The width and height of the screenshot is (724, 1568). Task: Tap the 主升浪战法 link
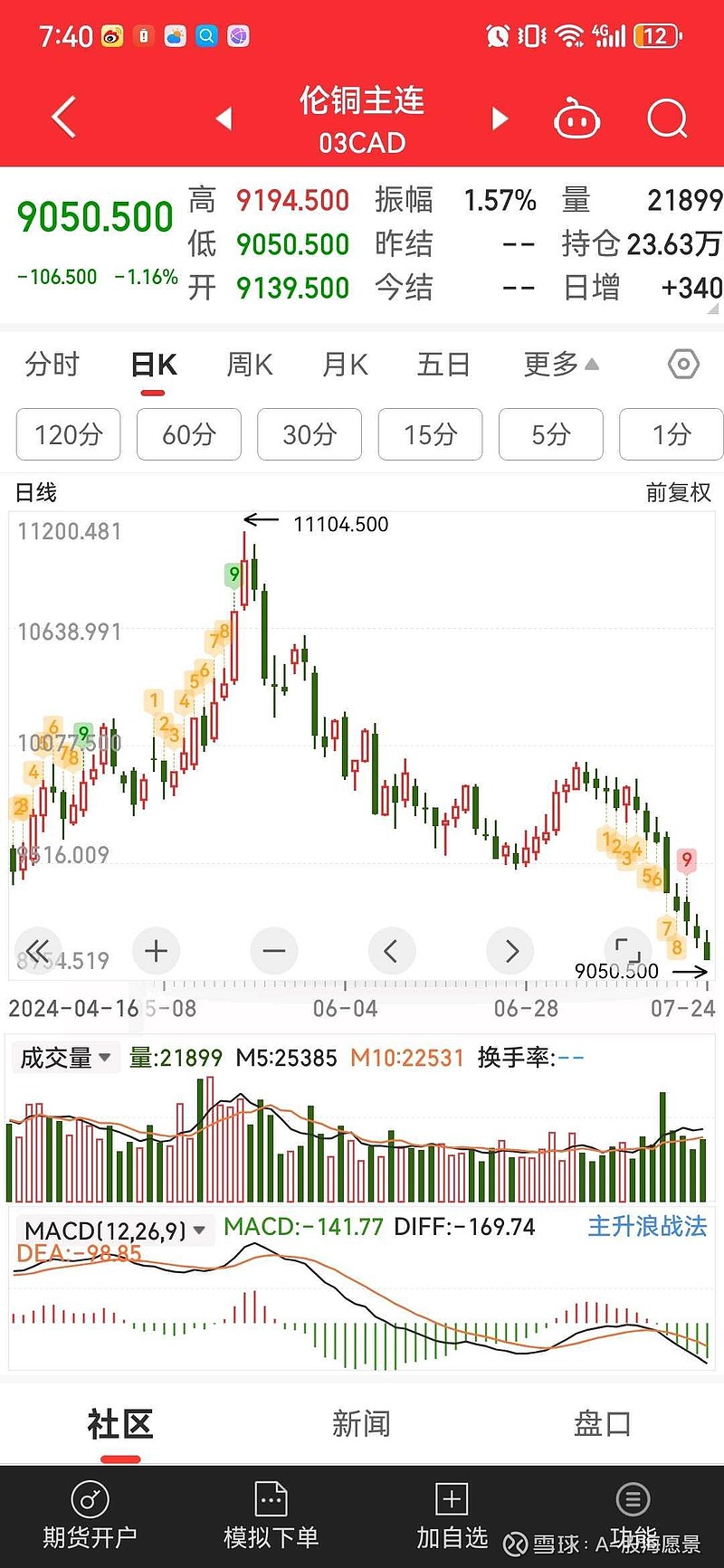647,1228
